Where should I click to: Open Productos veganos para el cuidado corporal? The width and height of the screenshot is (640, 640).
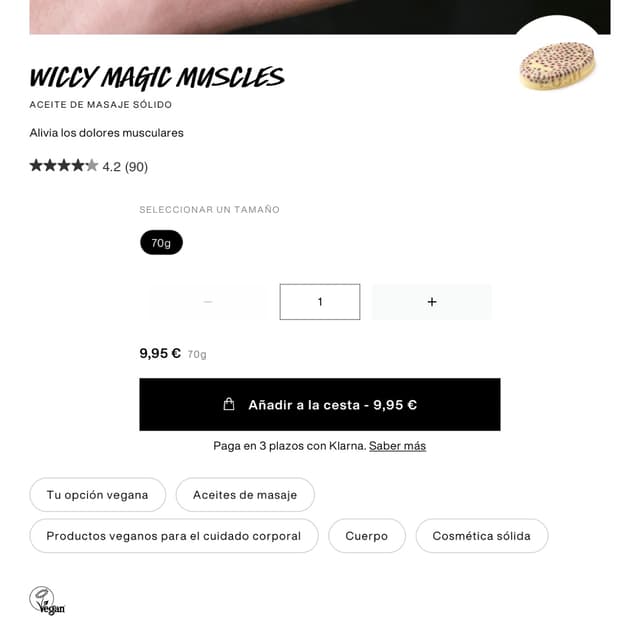[174, 536]
